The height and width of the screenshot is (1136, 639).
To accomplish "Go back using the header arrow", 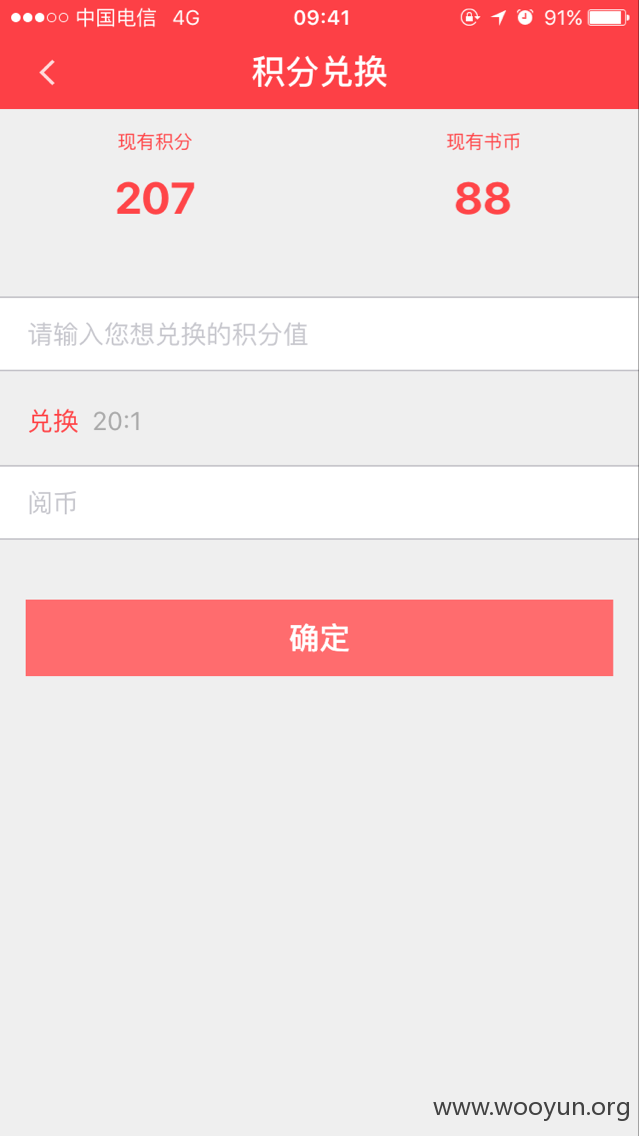I will coord(48,72).
